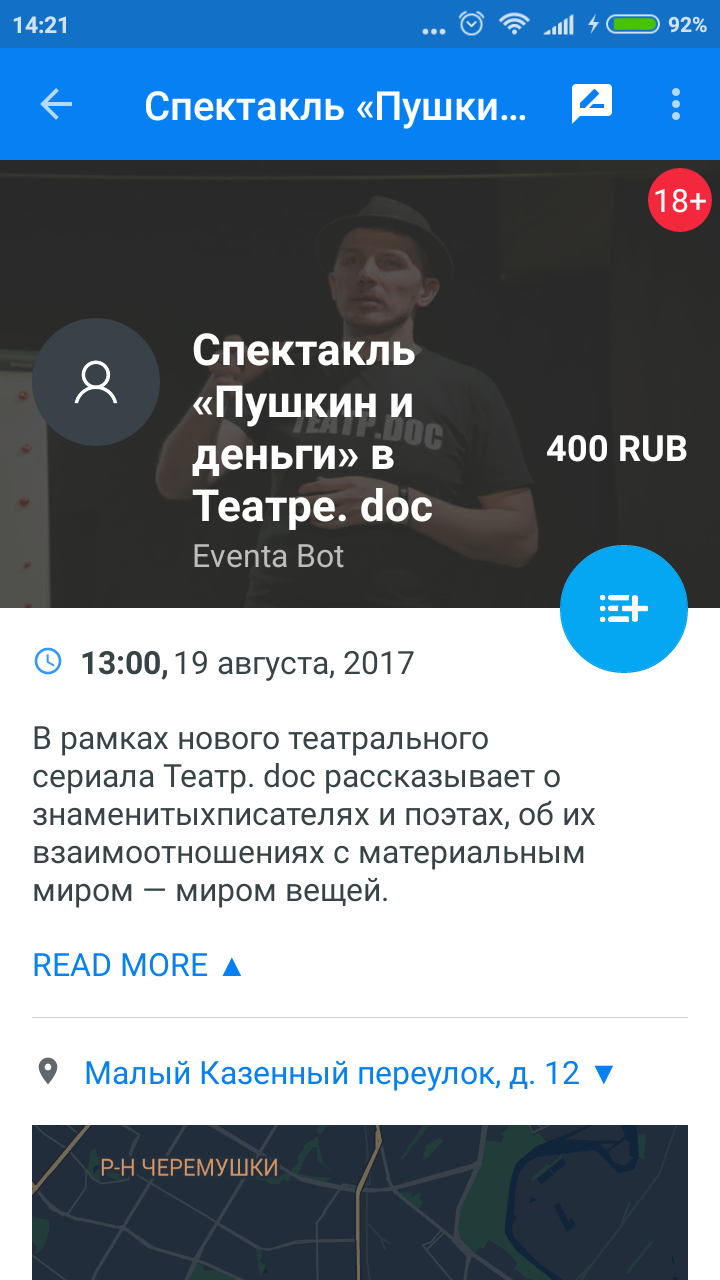This screenshot has width=720, height=1280.
Task: Tap the 400 RUB price label
Action: [616, 449]
